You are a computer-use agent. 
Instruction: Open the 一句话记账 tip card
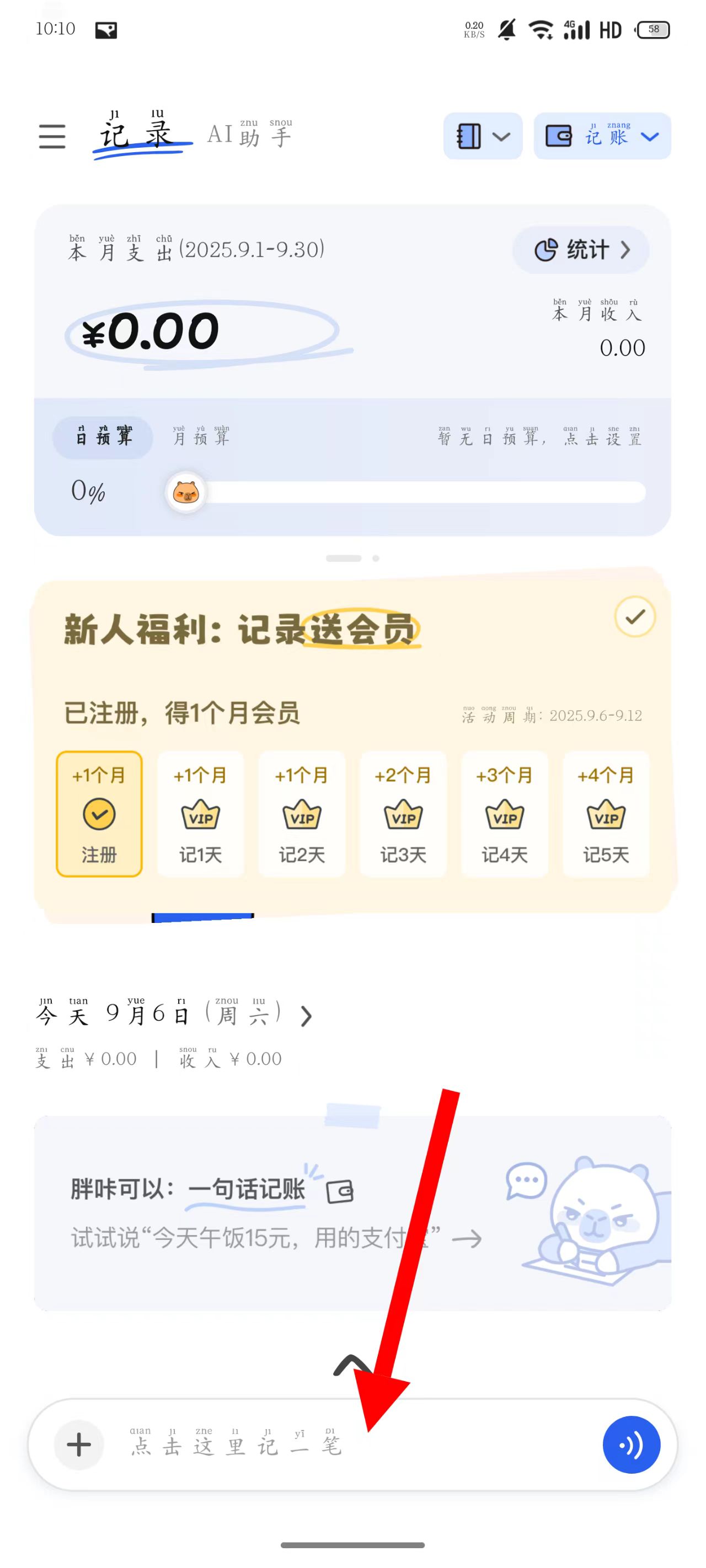point(352,1212)
